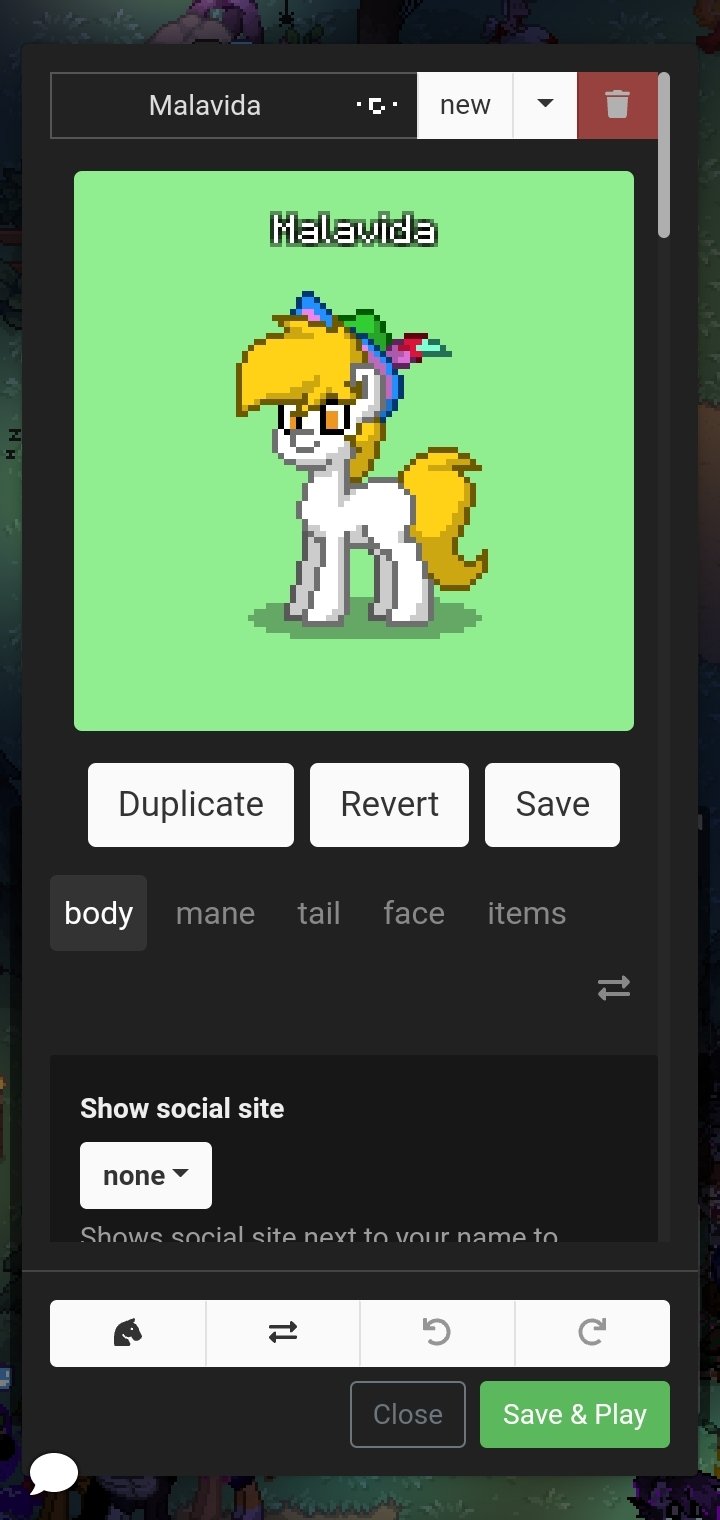The width and height of the screenshot is (720, 1520).
Task: Close the character editor
Action: point(408,1414)
